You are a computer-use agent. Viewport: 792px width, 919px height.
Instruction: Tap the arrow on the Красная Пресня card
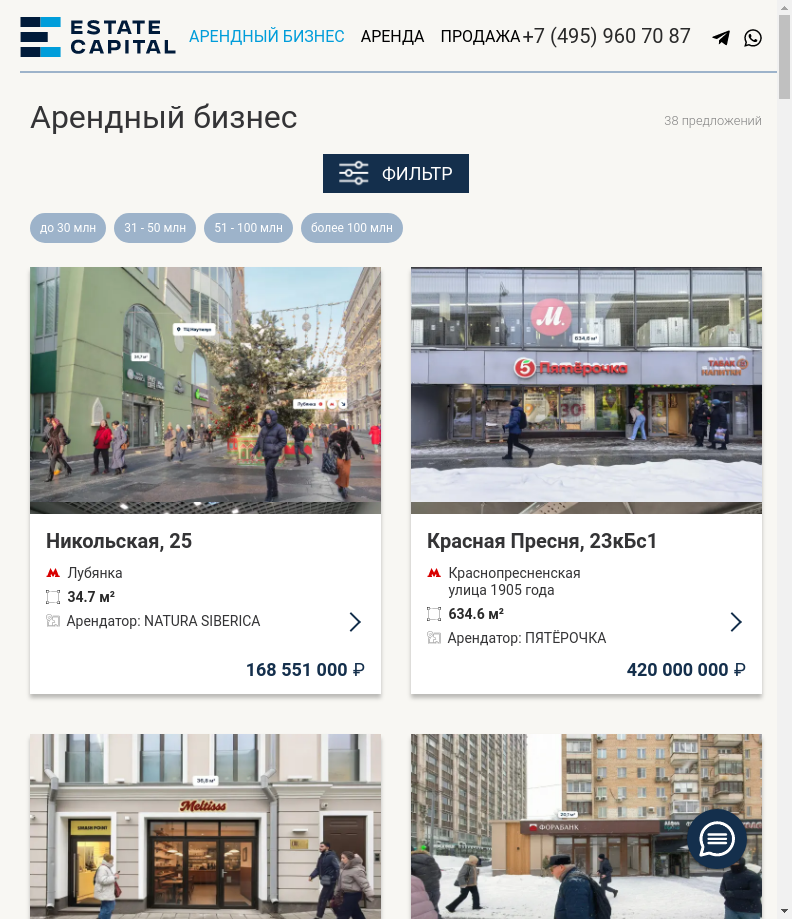(x=736, y=622)
